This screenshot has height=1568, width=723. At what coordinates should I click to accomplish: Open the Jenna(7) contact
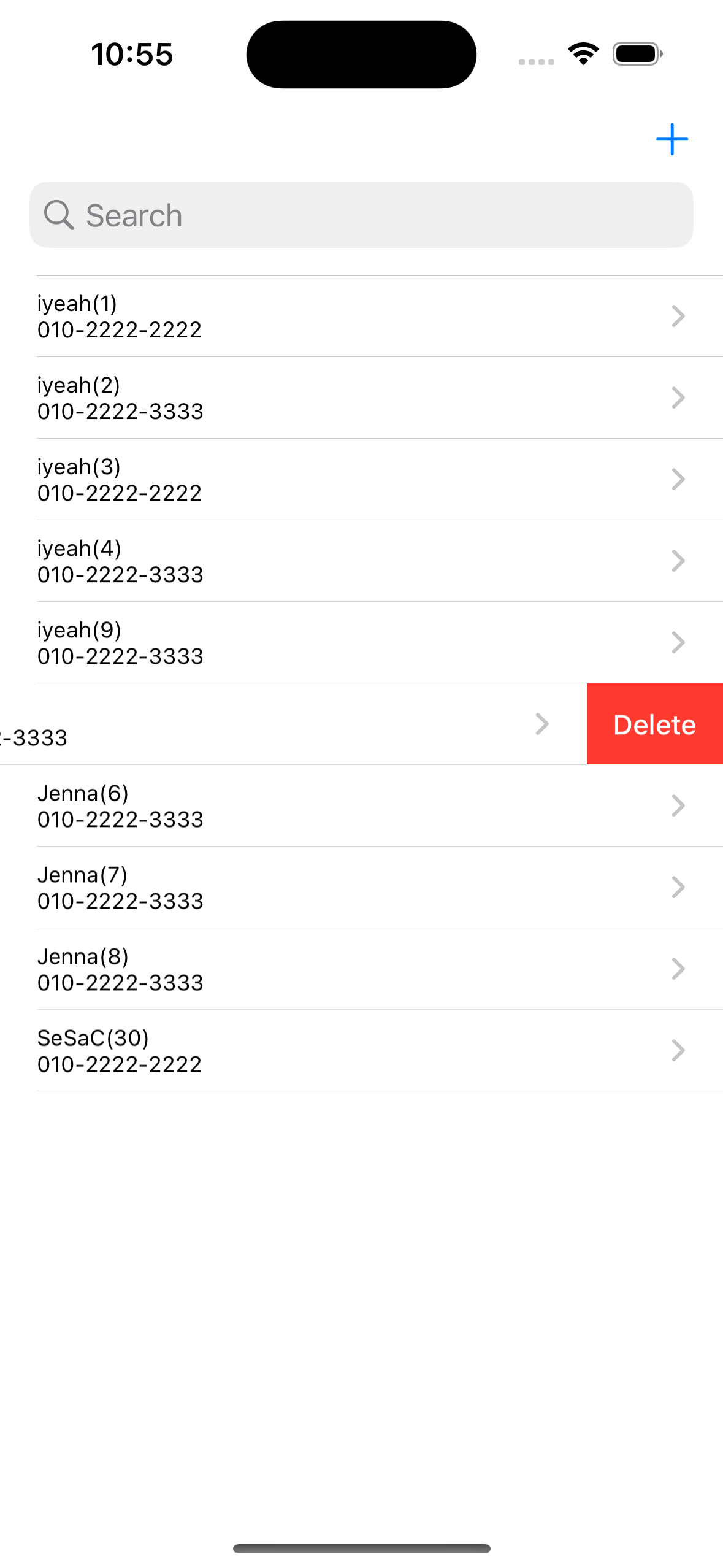pos(361,888)
